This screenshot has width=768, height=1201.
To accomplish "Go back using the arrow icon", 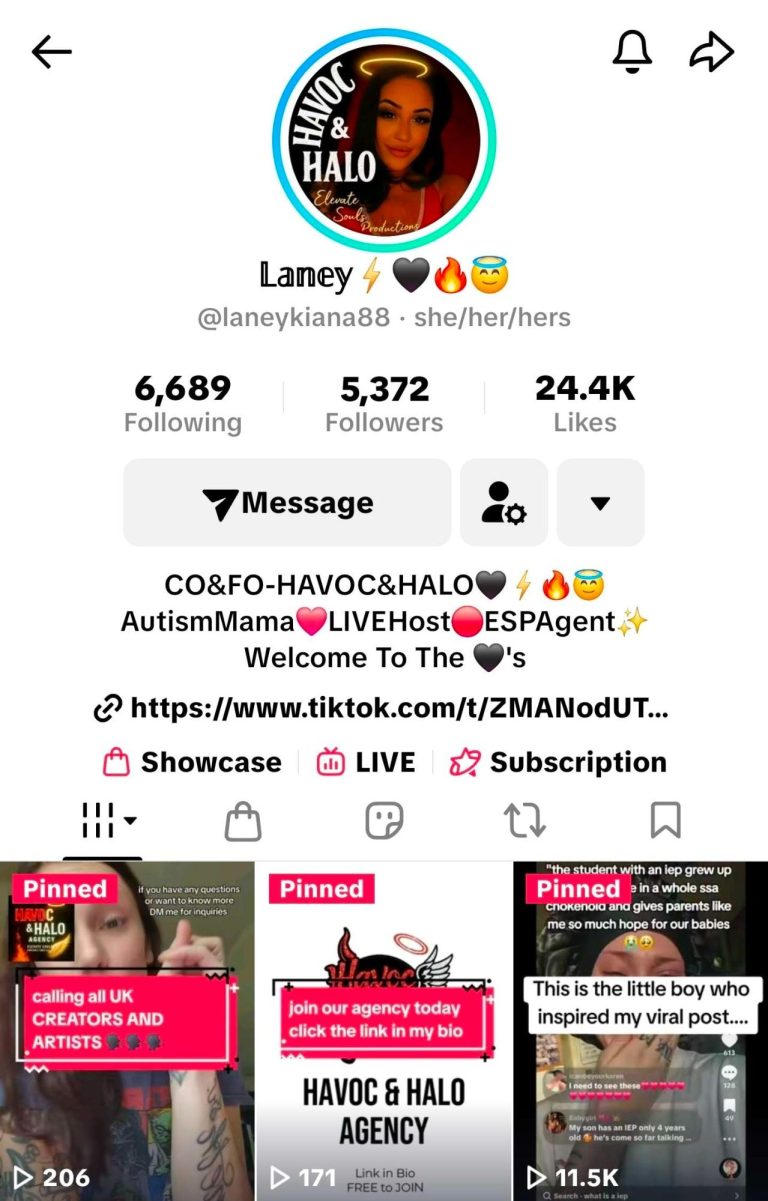I will pyautogui.click(x=51, y=52).
